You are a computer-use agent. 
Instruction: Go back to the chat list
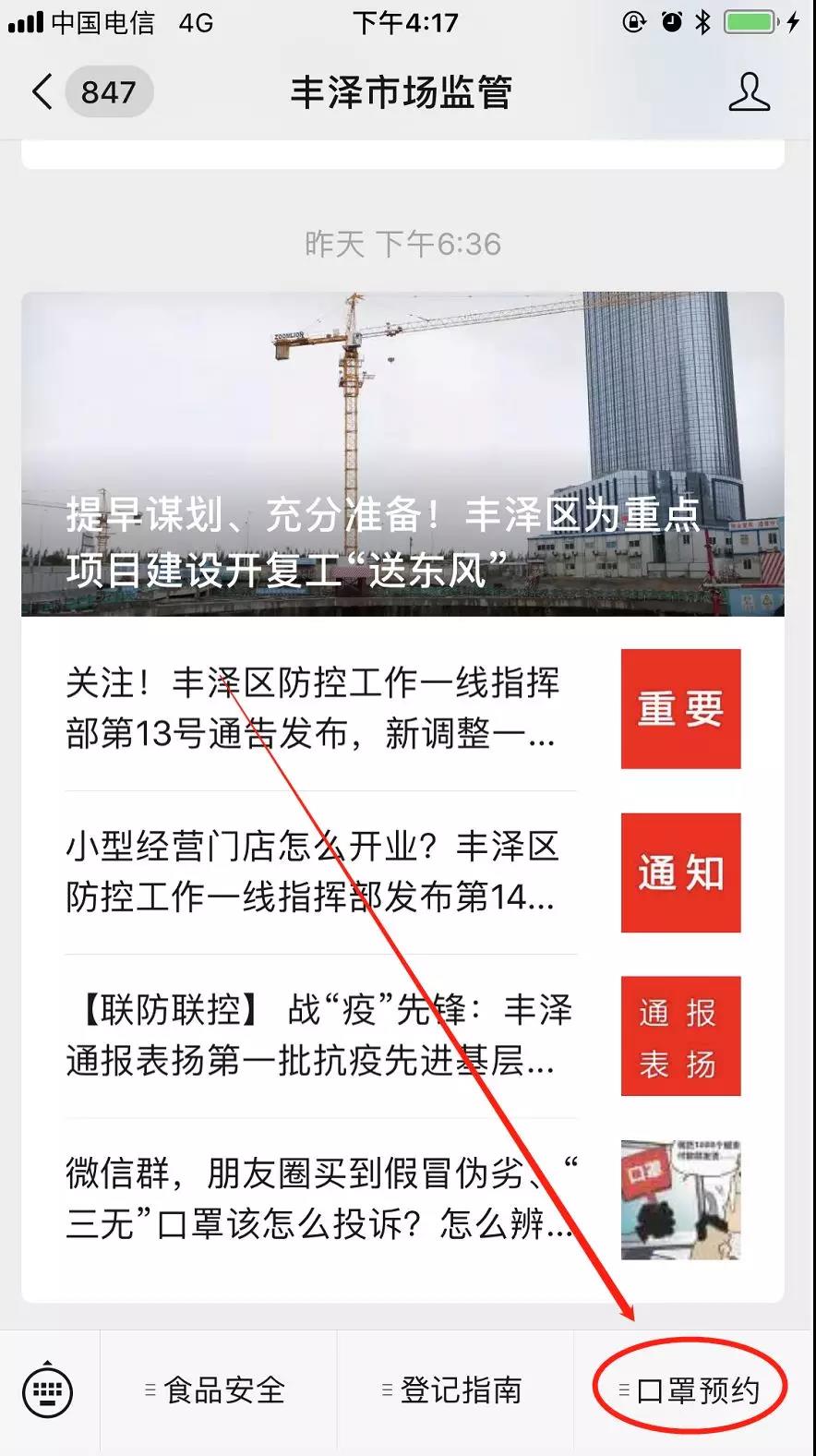(42, 92)
